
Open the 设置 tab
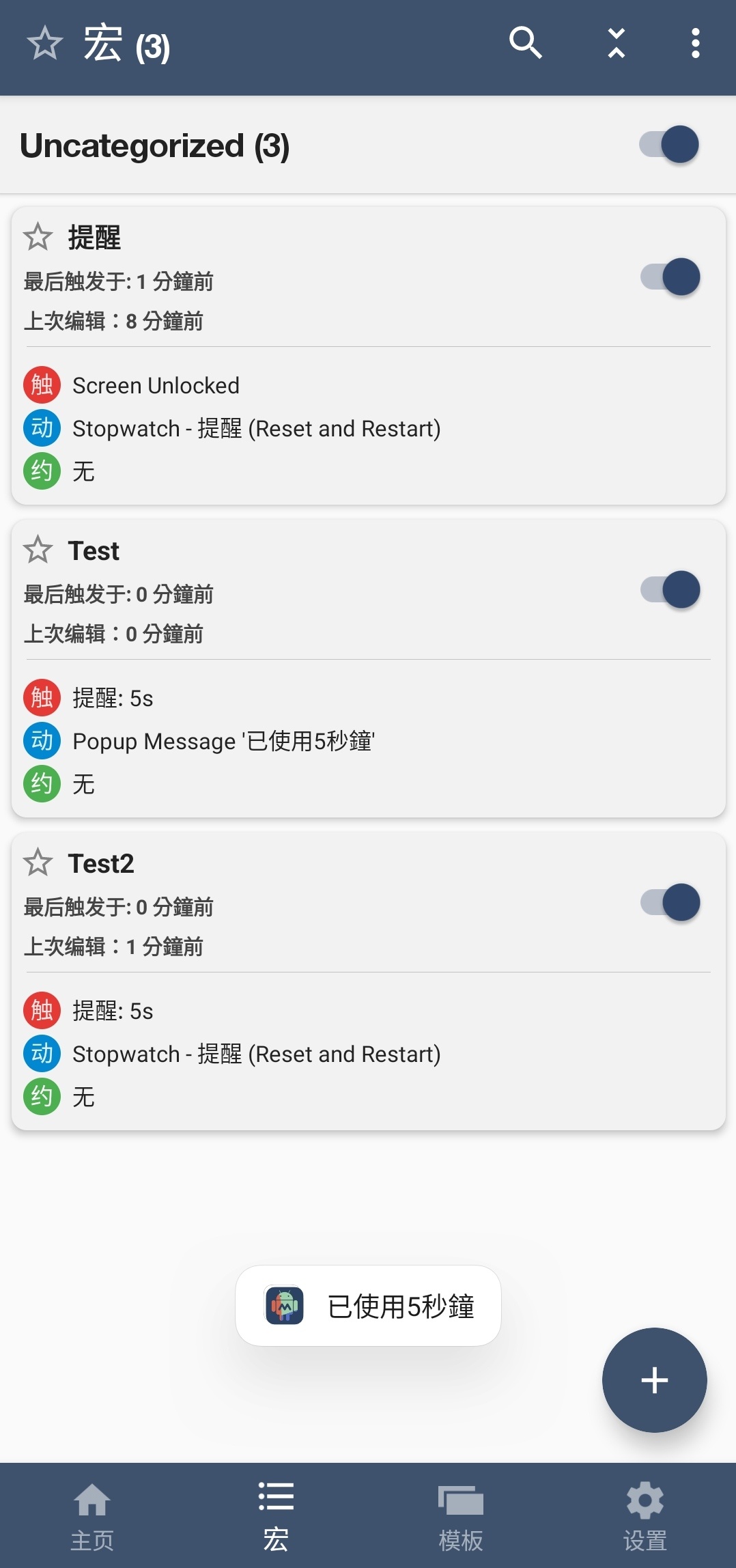coord(645,1515)
